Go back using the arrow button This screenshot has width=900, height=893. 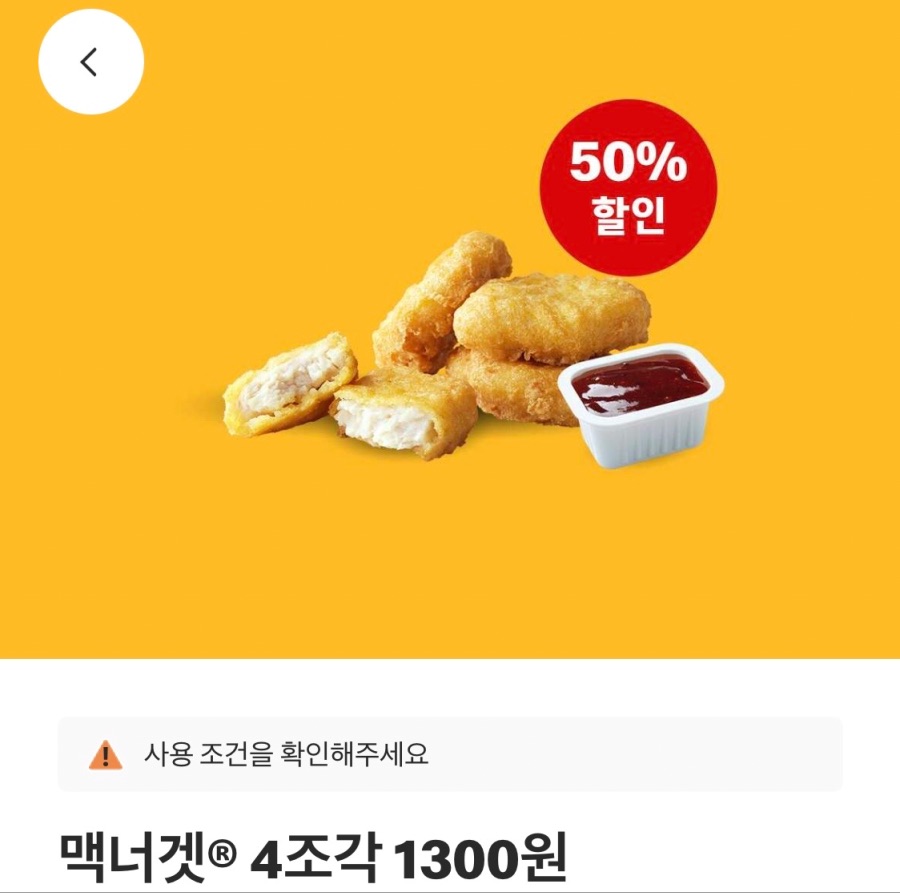91,62
